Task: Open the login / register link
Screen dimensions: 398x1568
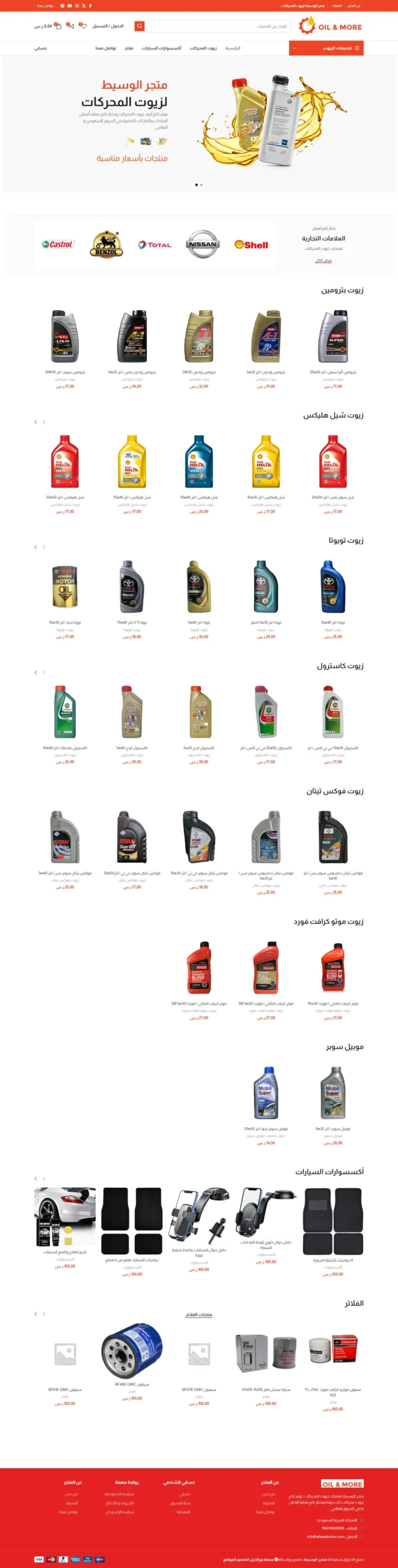Action: click(108, 26)
